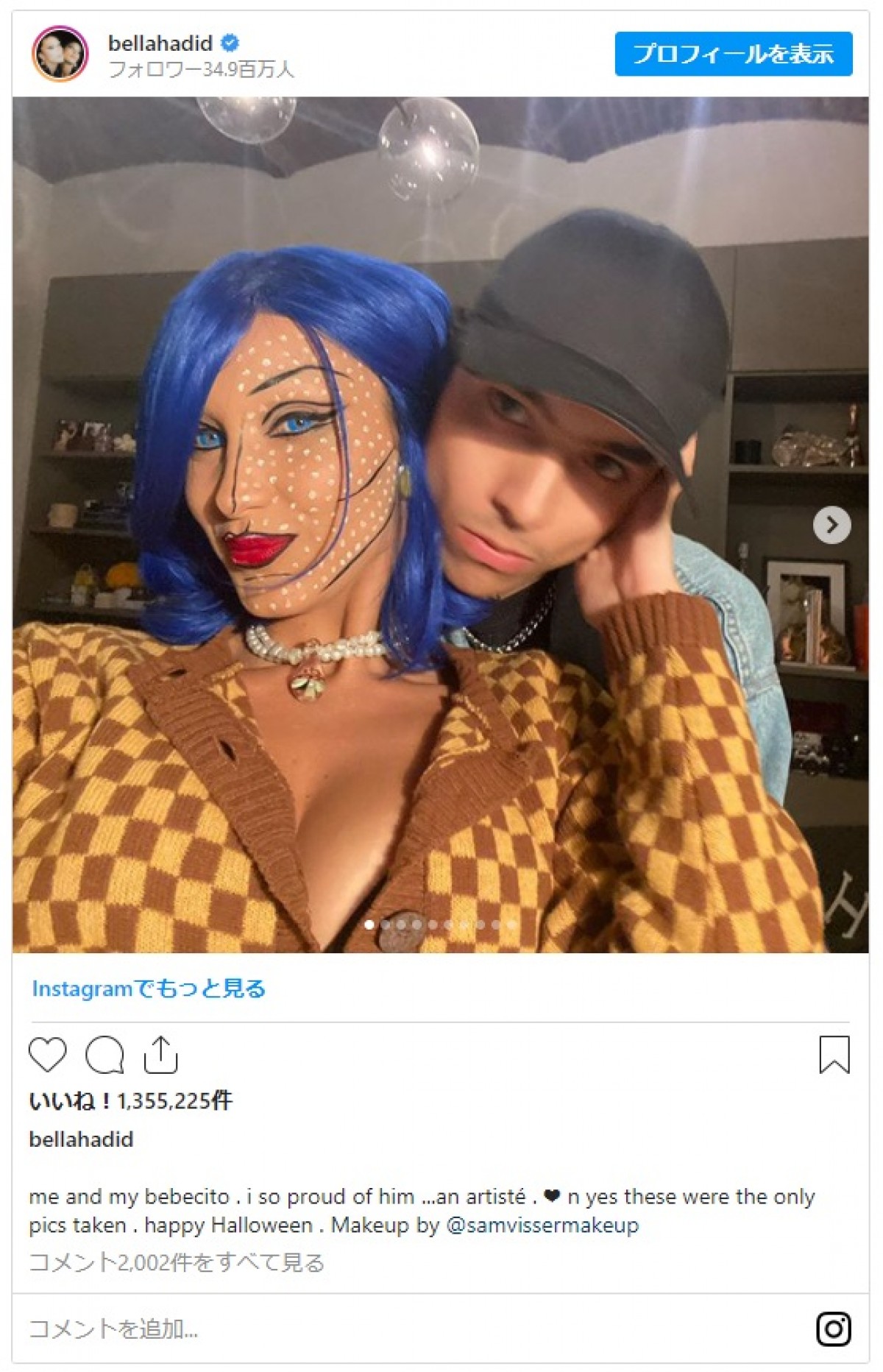Open @samvissermakeup mention in the caption
The height and width of the screenshot is (1372, 883).
[542, 1225]
